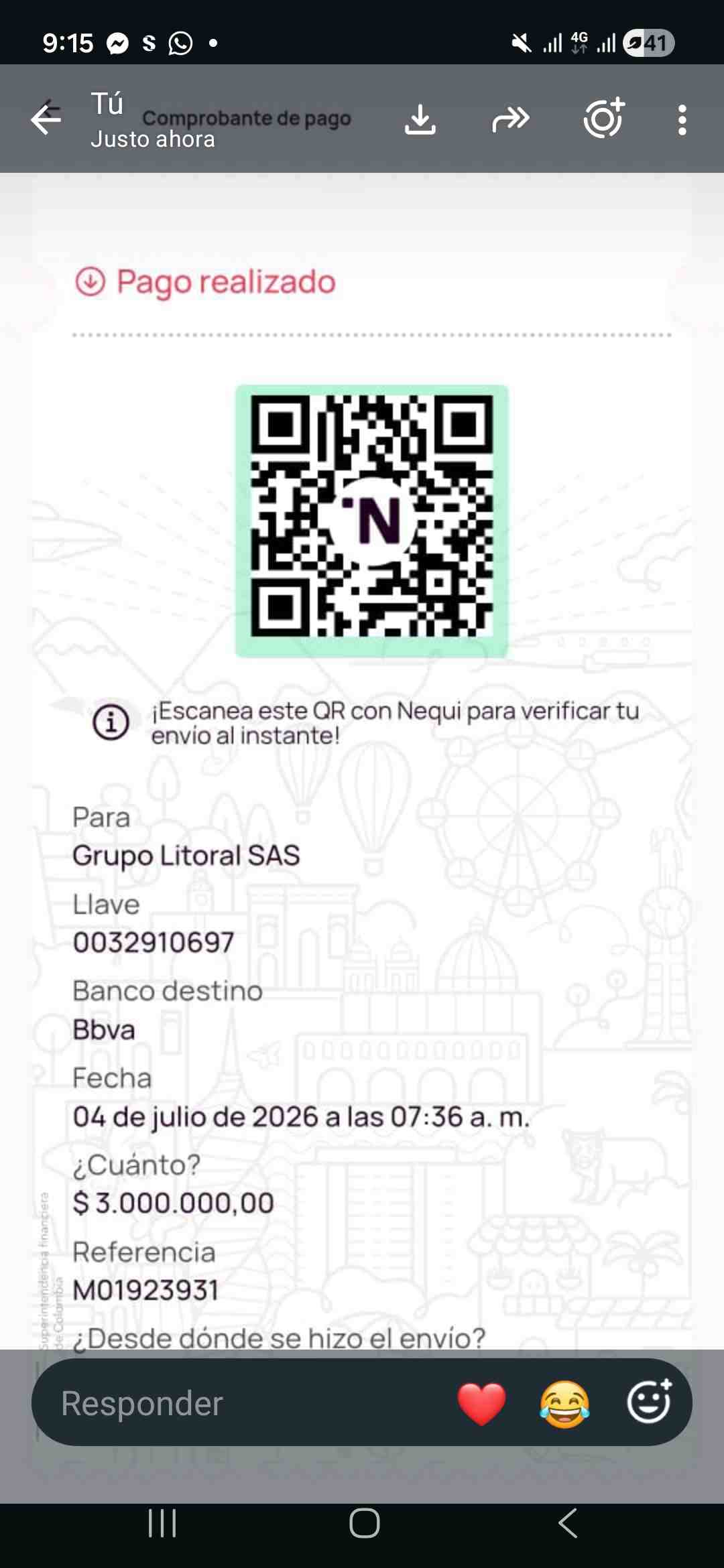Screen dimensions: 724x1568
Task: React with the laughing-crying emoji
Action: pyautogui.click(x=564, y=1403)
